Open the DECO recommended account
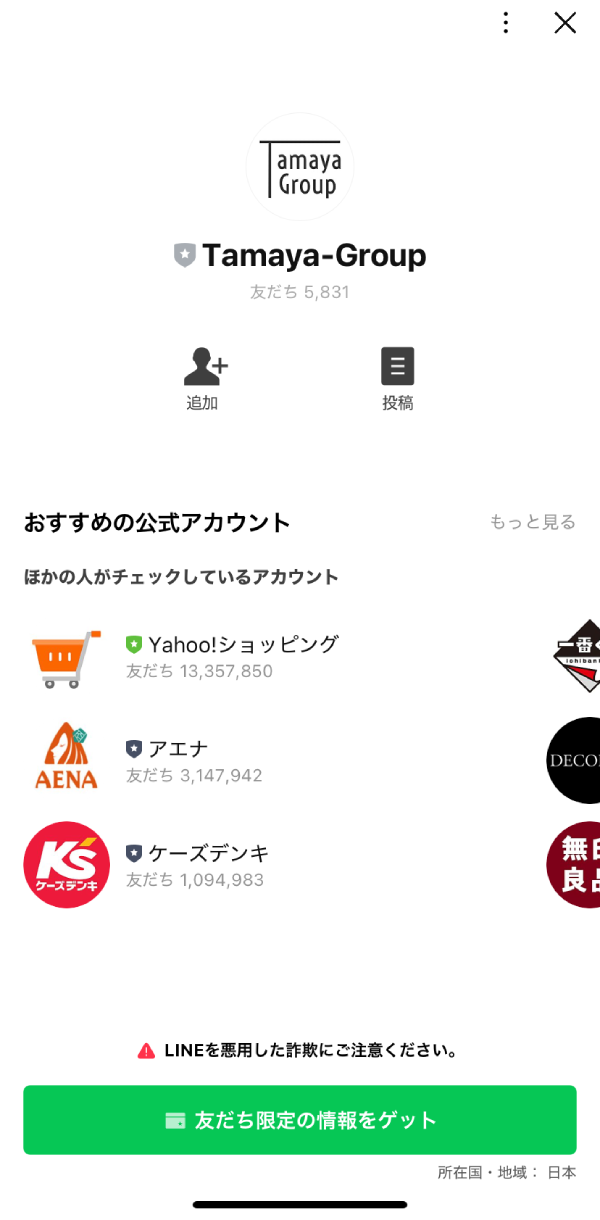 click(575, 760)
